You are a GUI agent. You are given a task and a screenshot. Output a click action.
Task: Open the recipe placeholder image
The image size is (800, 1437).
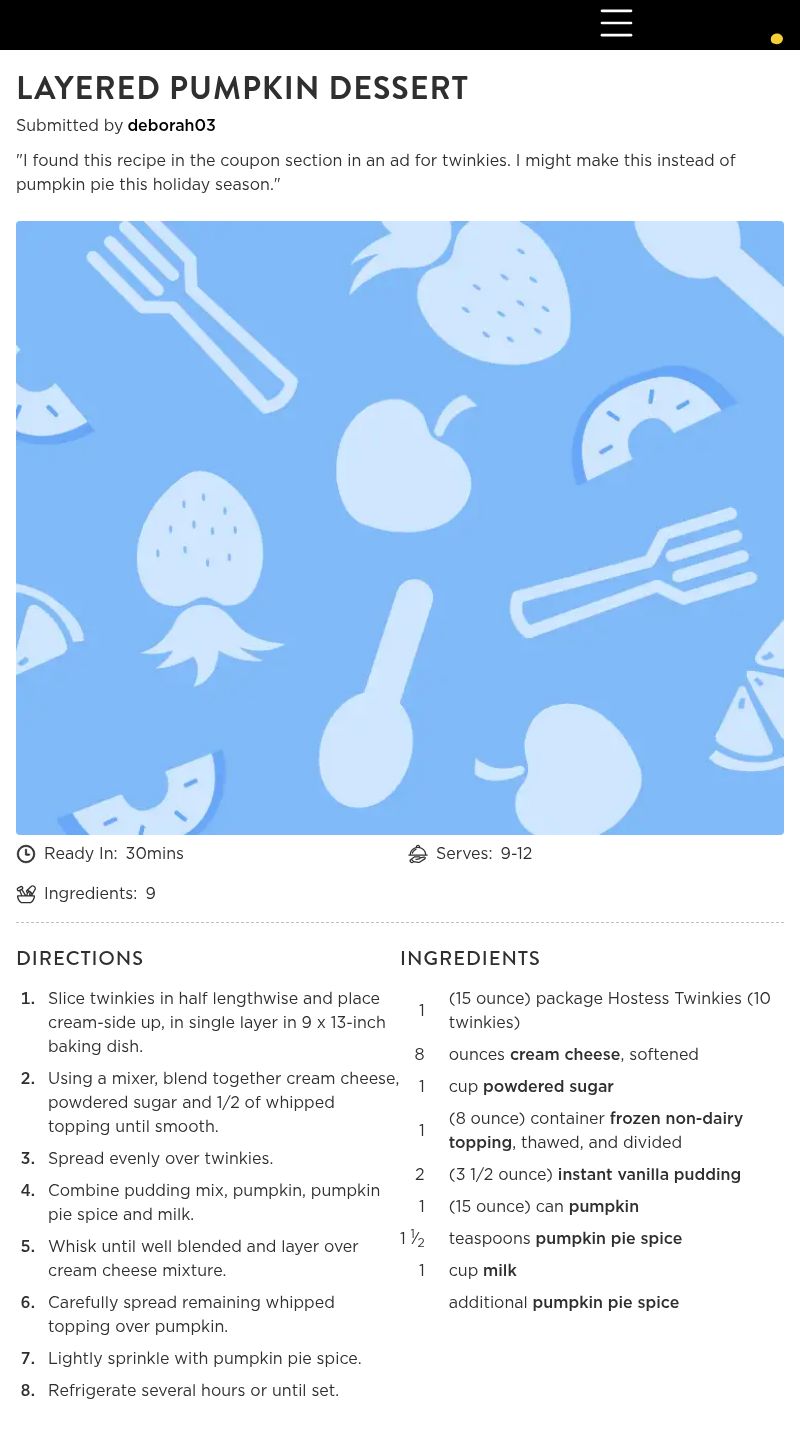tap(400, 528)
